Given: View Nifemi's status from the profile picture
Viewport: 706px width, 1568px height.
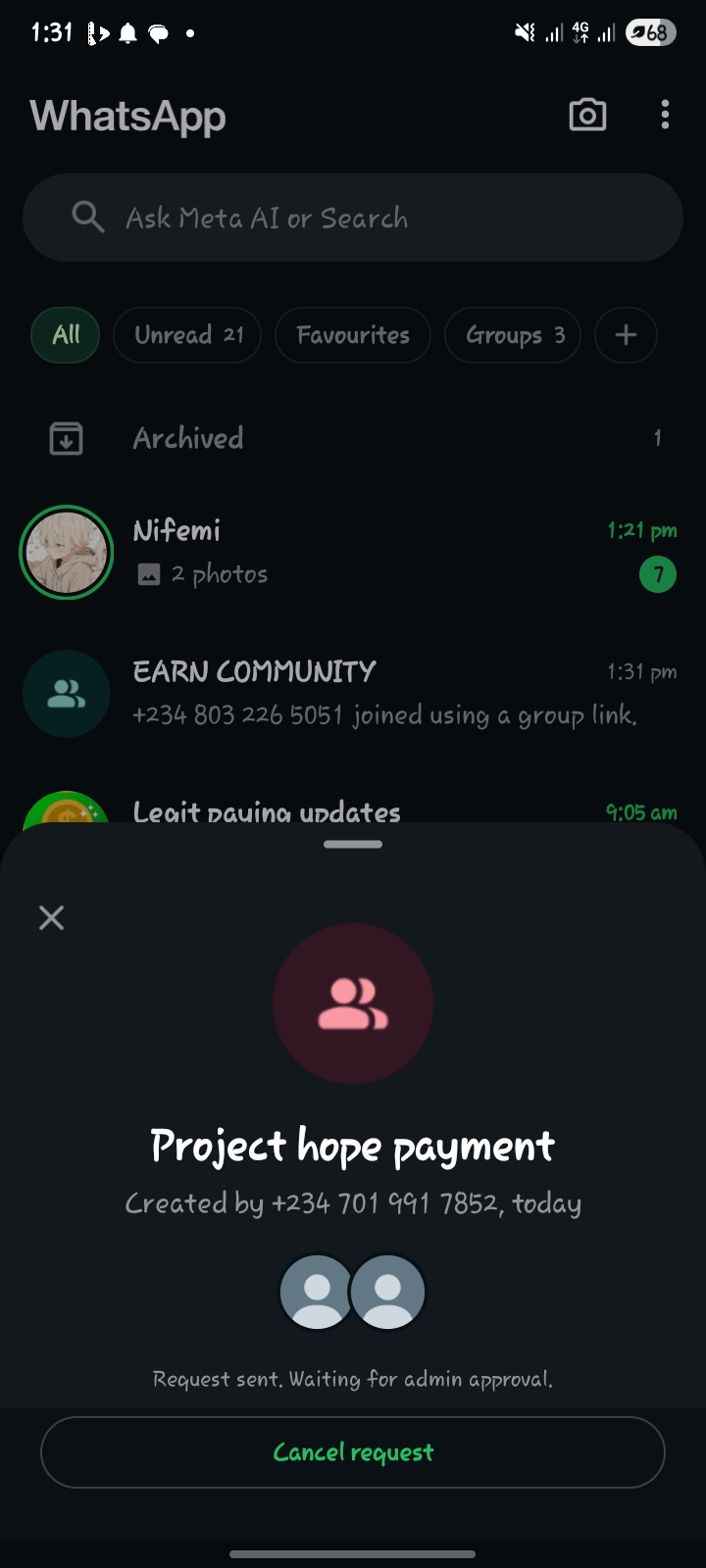Looking at the screenshot, I should [x=67, y=552].
